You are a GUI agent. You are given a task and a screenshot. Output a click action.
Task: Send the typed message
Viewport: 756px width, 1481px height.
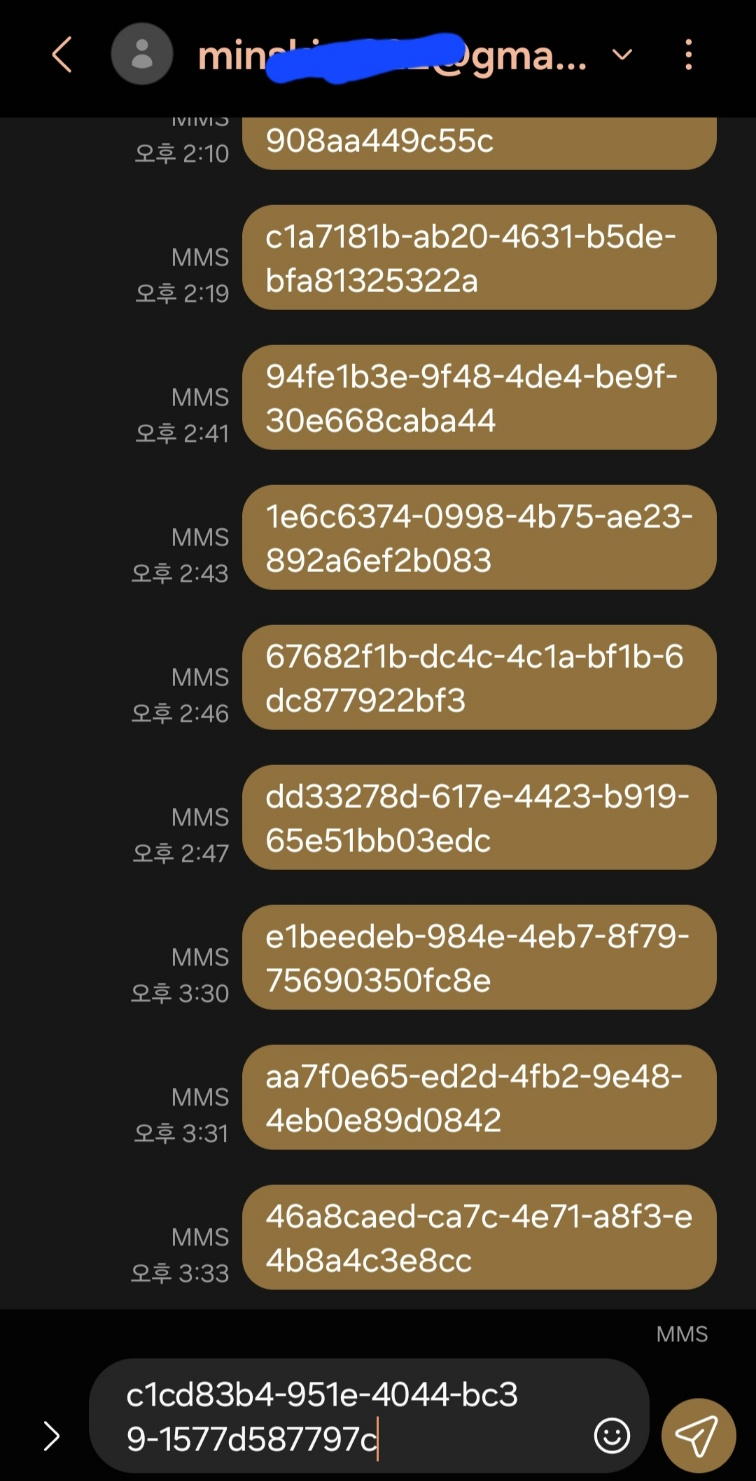click(697, 1436)
